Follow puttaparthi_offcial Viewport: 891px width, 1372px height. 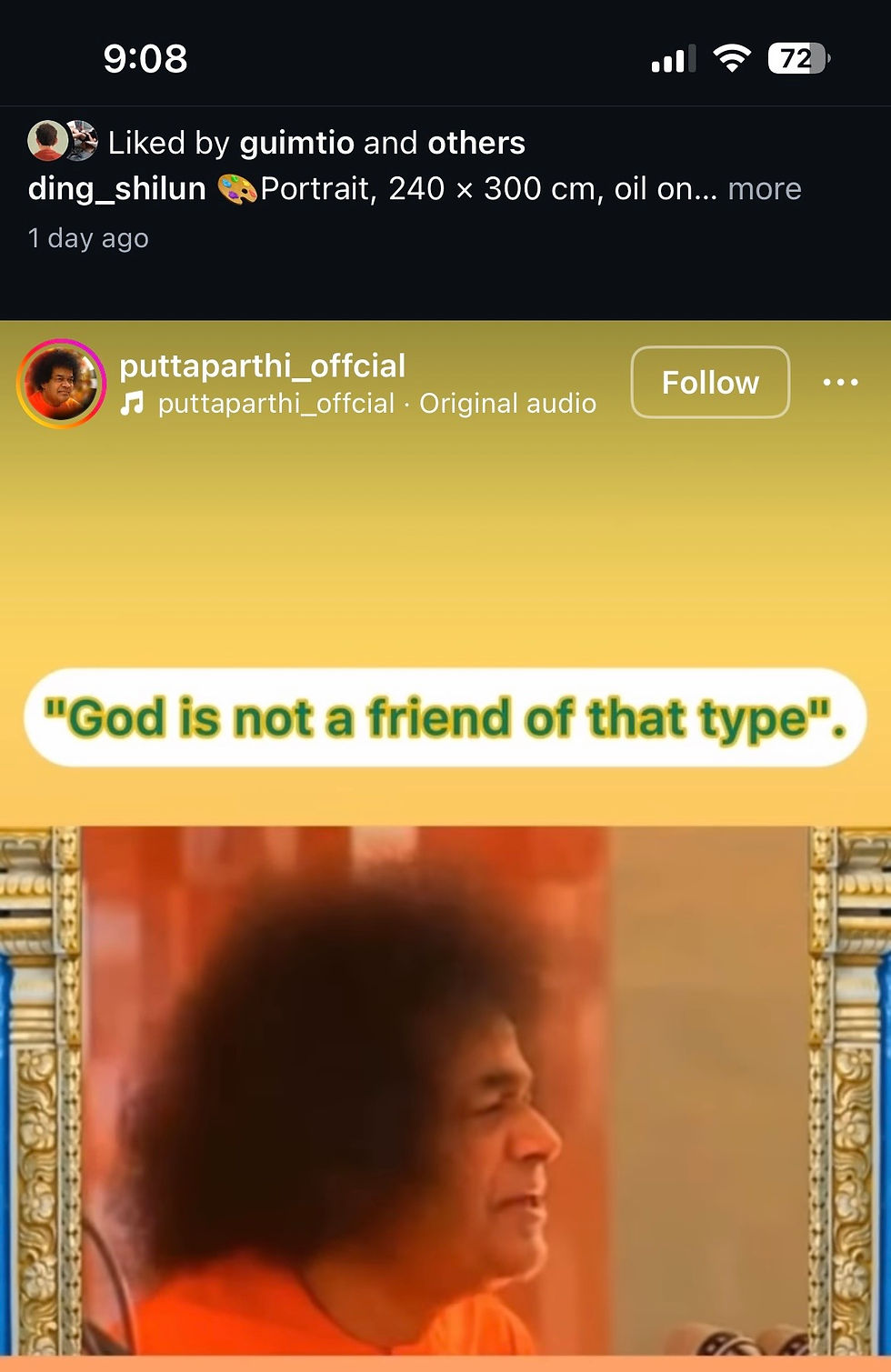click(x=710, y=383)
